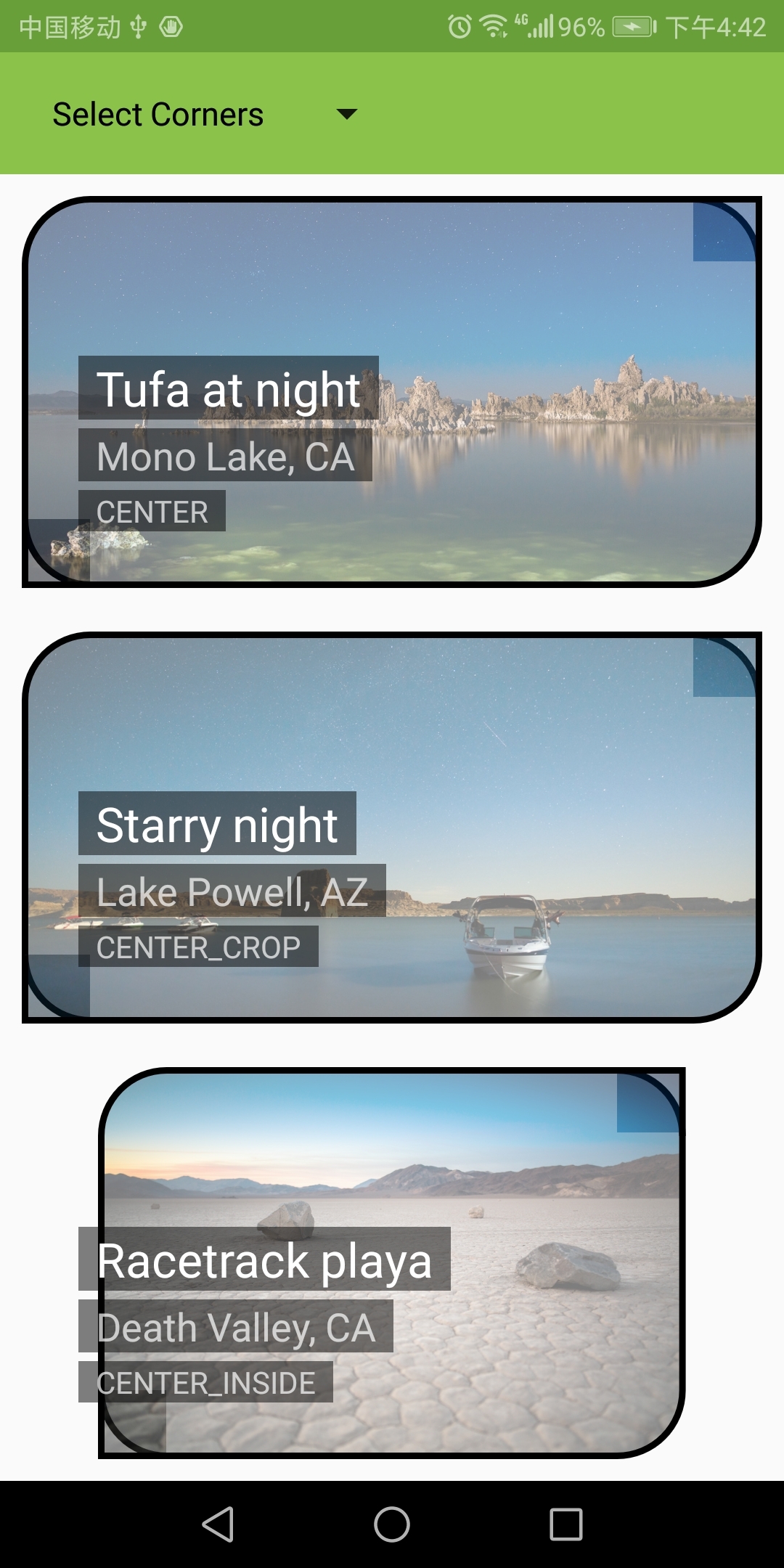Go back using the system back button

coord(218,1524)
